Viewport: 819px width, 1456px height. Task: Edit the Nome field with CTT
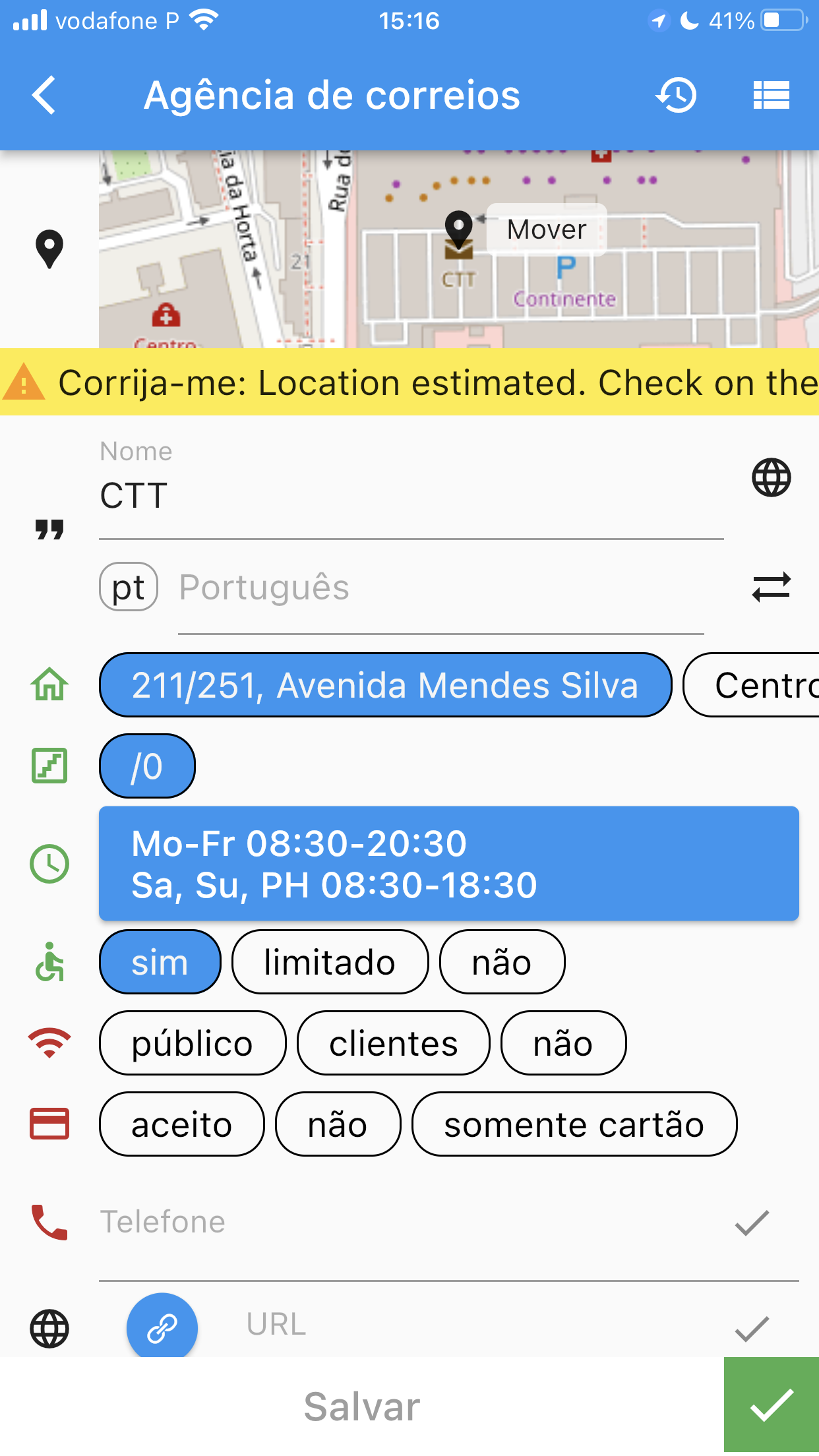tap(409, 496)
